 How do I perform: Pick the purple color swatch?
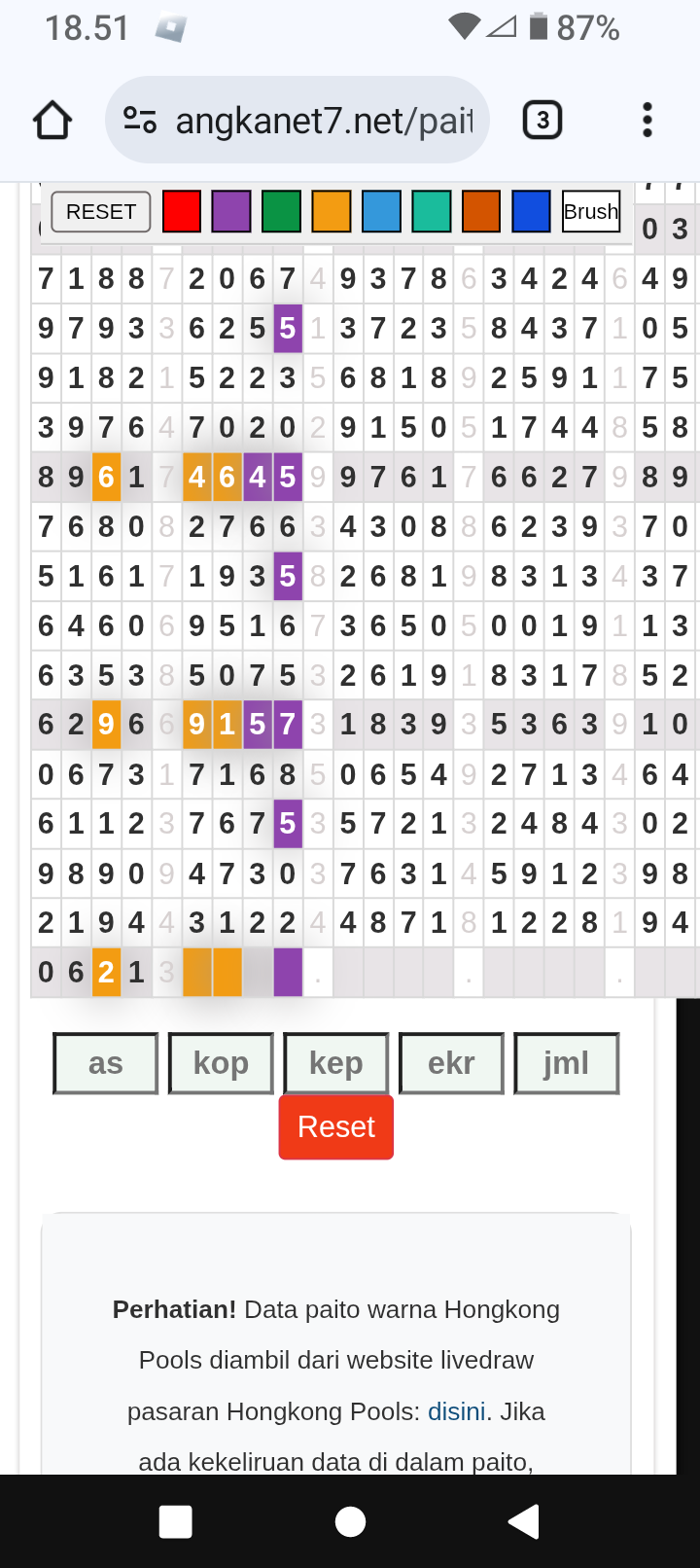coord(231,212)
